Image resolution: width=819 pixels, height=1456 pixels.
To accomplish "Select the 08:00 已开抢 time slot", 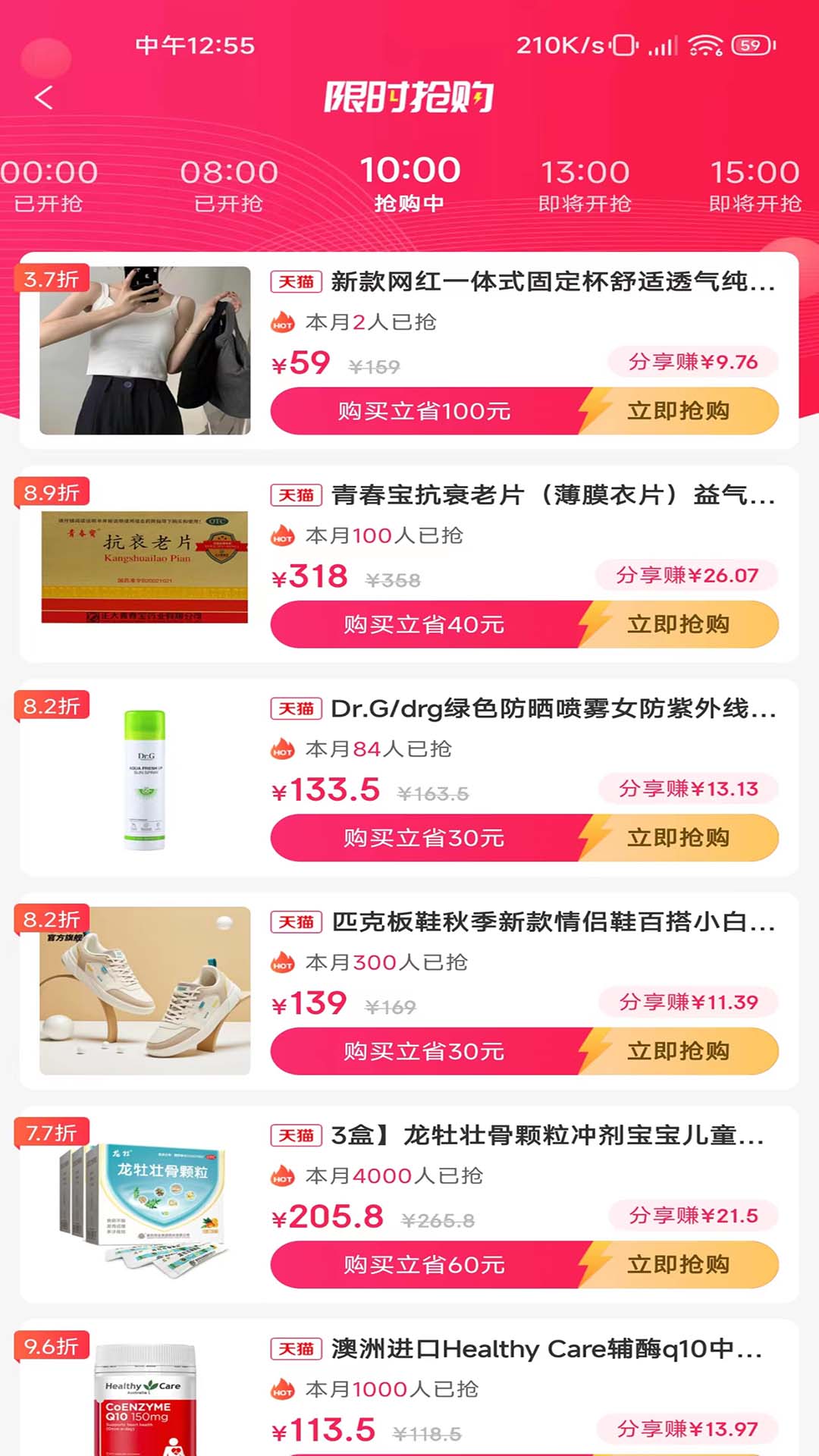I will click(229, 185).
